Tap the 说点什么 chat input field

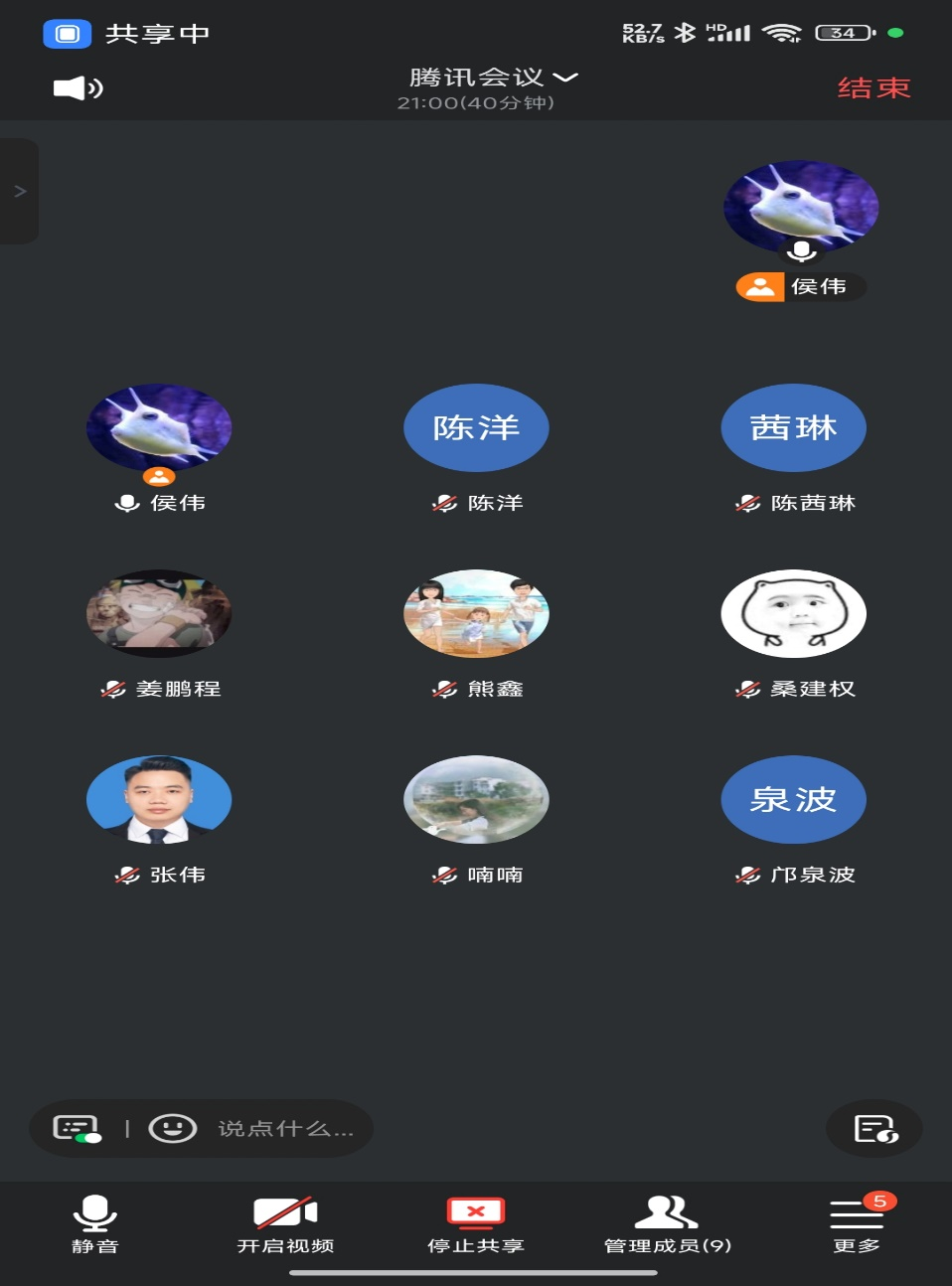pyautogui.click(x=286, y=1129)
